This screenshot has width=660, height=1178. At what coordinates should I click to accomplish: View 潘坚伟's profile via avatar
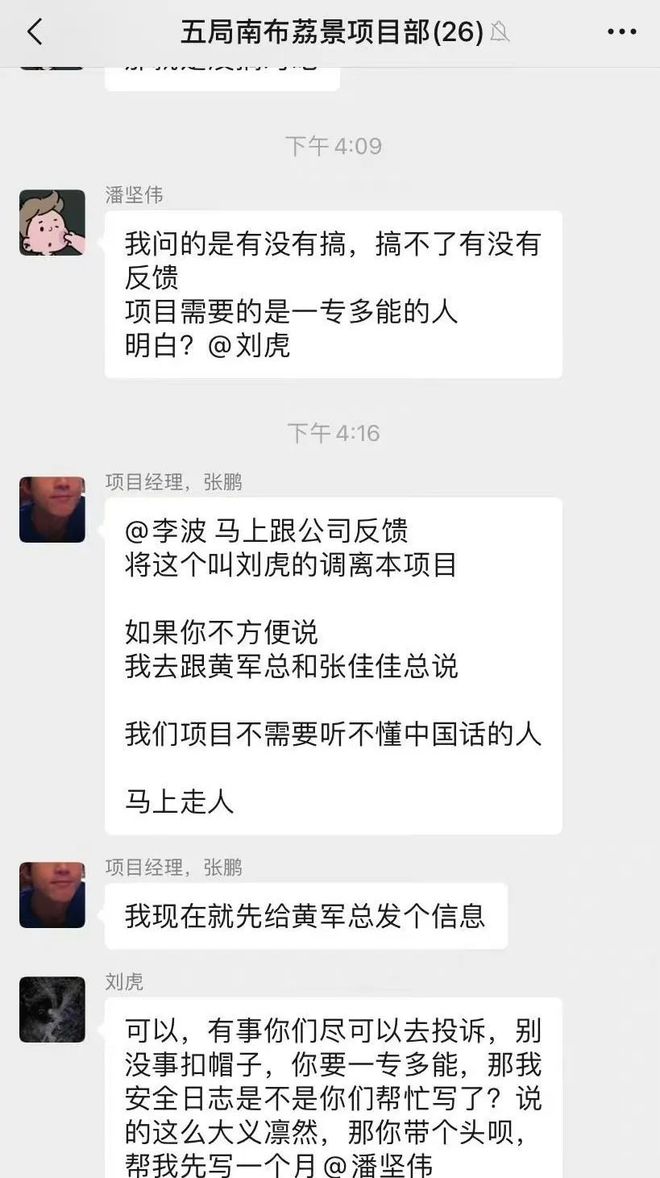click(52, 222)
